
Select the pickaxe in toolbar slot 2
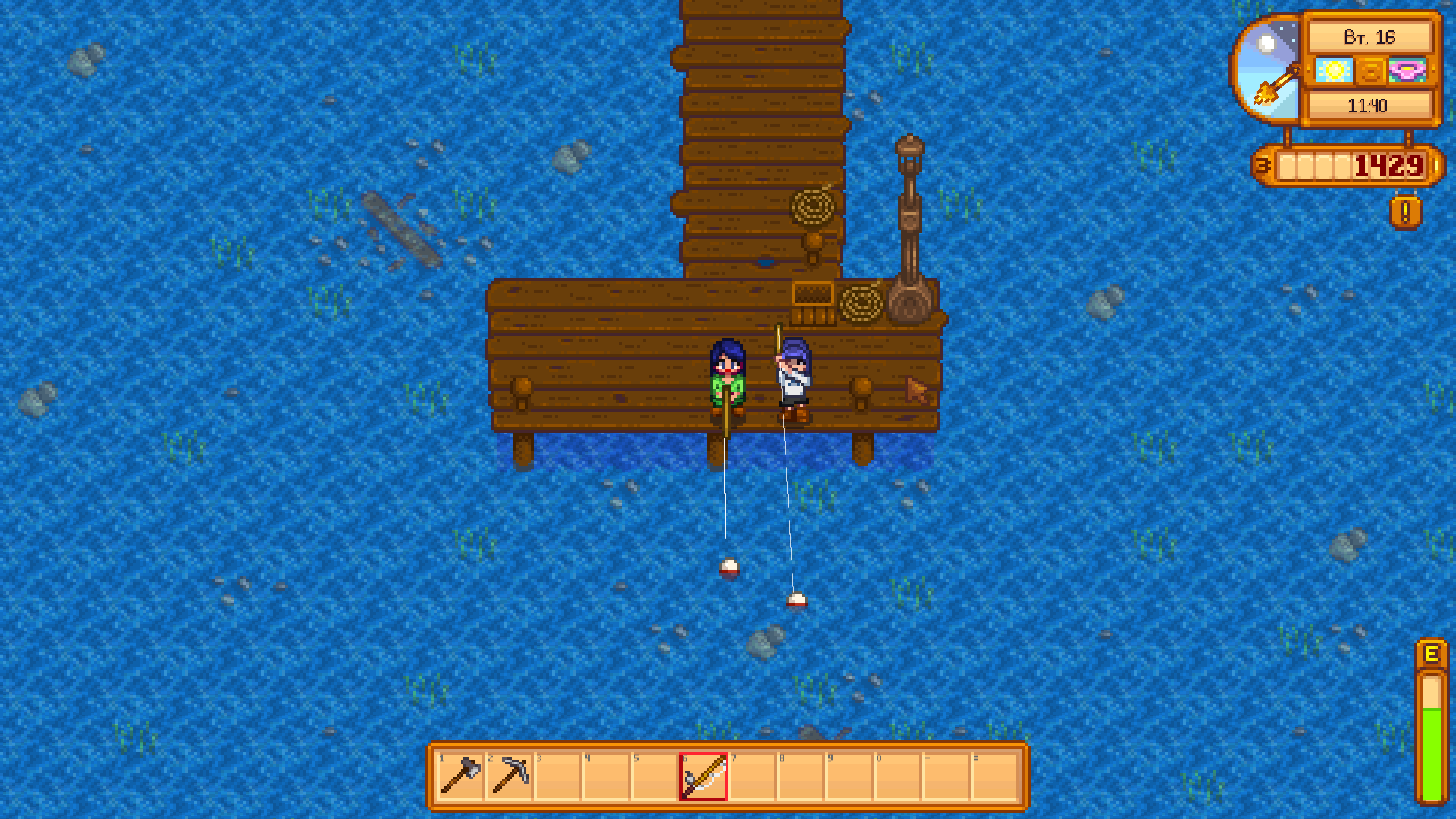click(509, 776)
